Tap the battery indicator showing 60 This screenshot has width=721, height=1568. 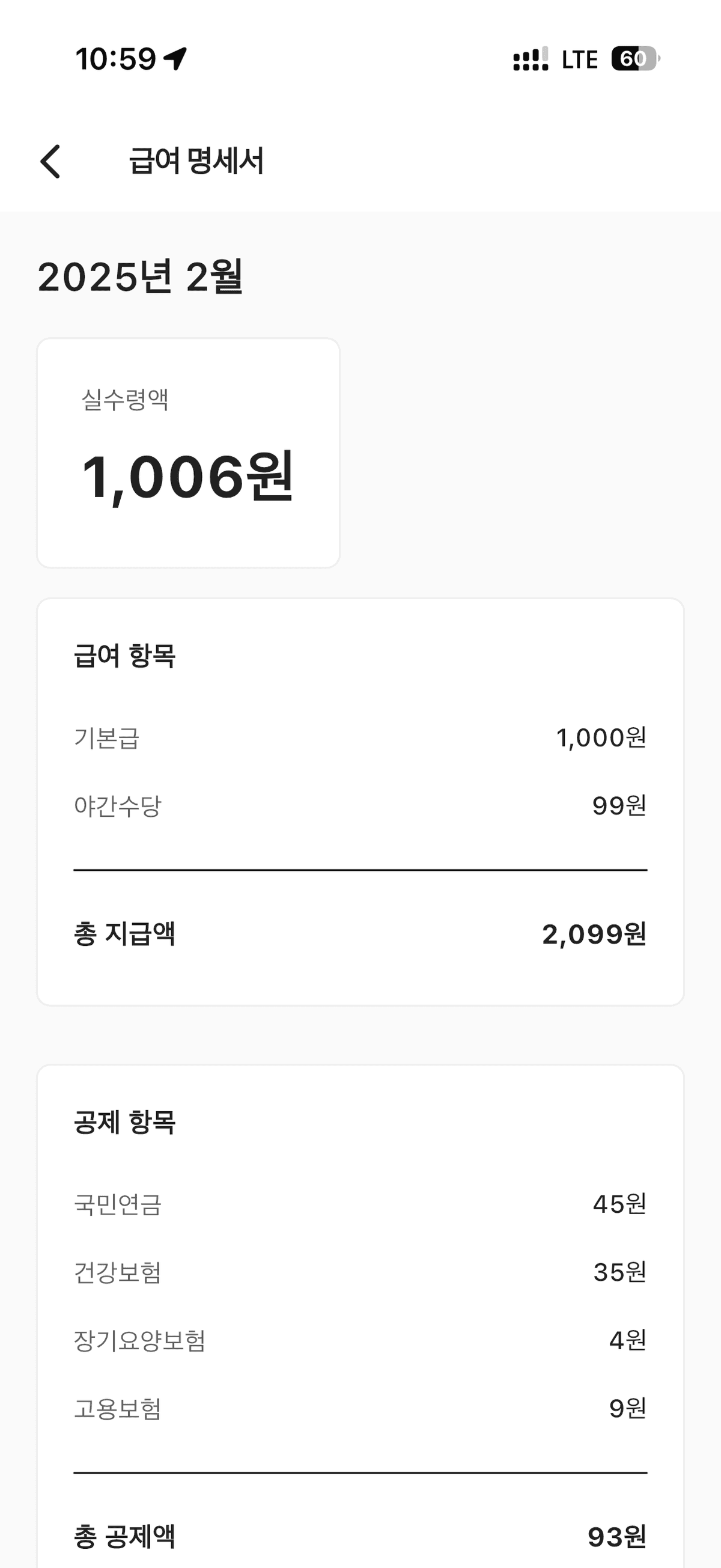click(x=631, y=58)
